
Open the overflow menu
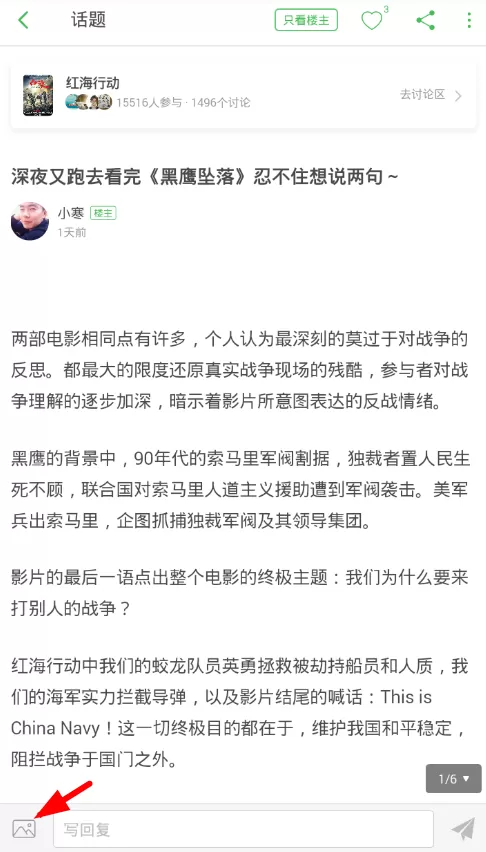pyautogui.click(x=469, y=20)
